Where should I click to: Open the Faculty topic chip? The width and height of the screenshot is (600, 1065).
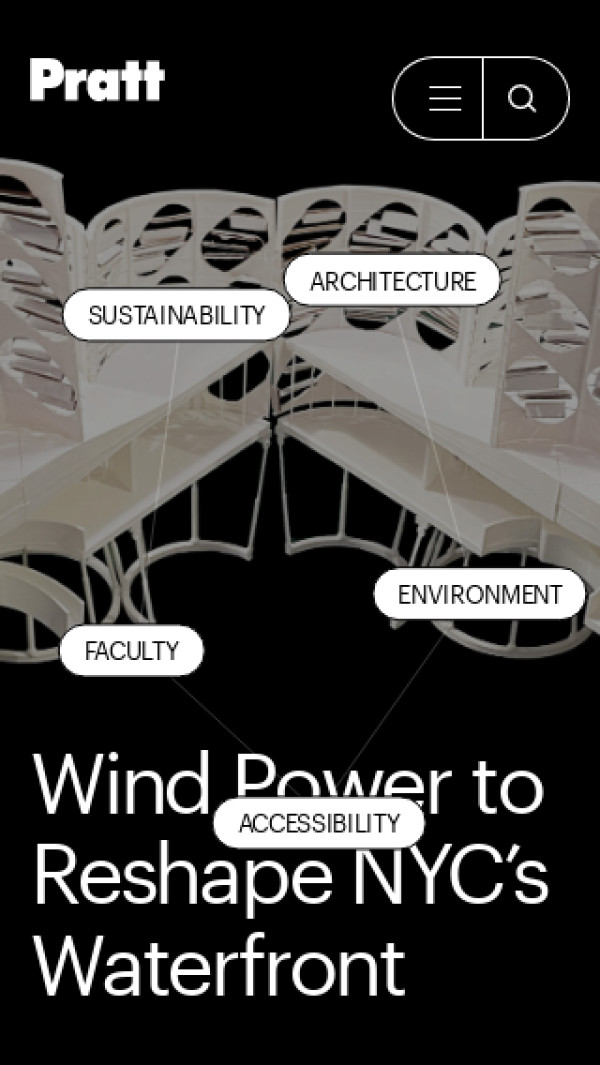[131, 651]
